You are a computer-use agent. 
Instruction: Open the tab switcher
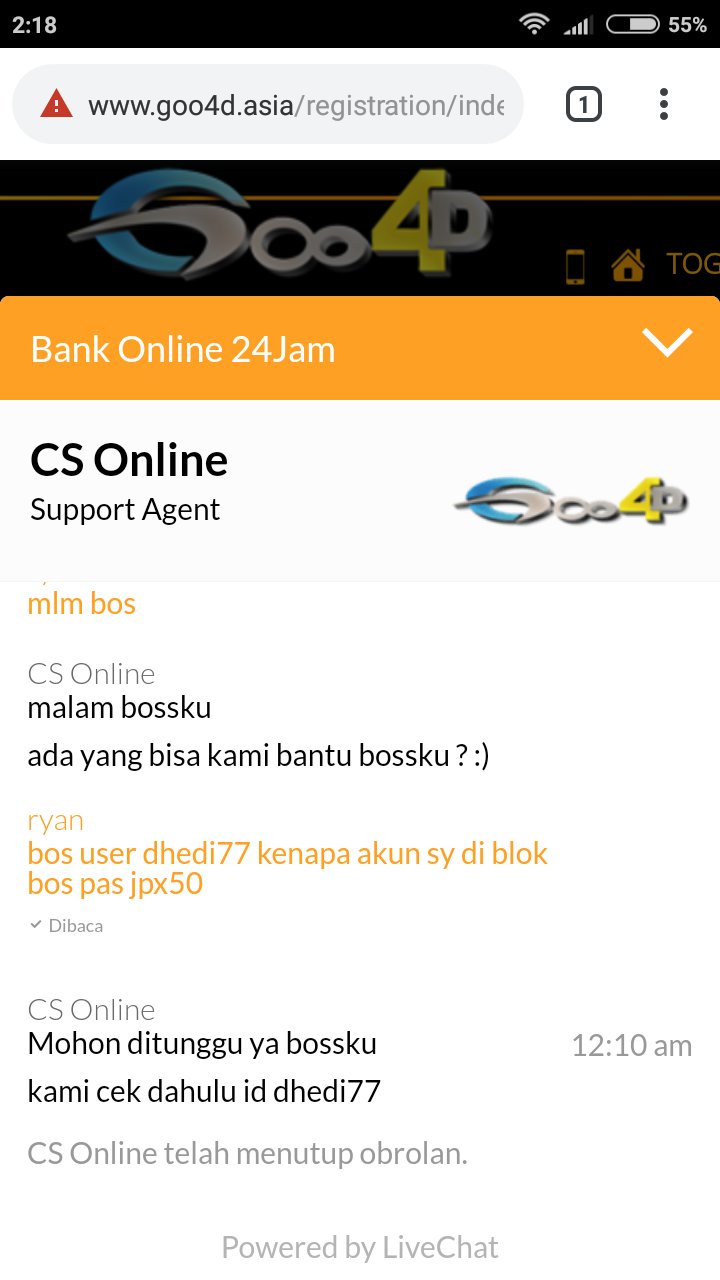[584, 104]
